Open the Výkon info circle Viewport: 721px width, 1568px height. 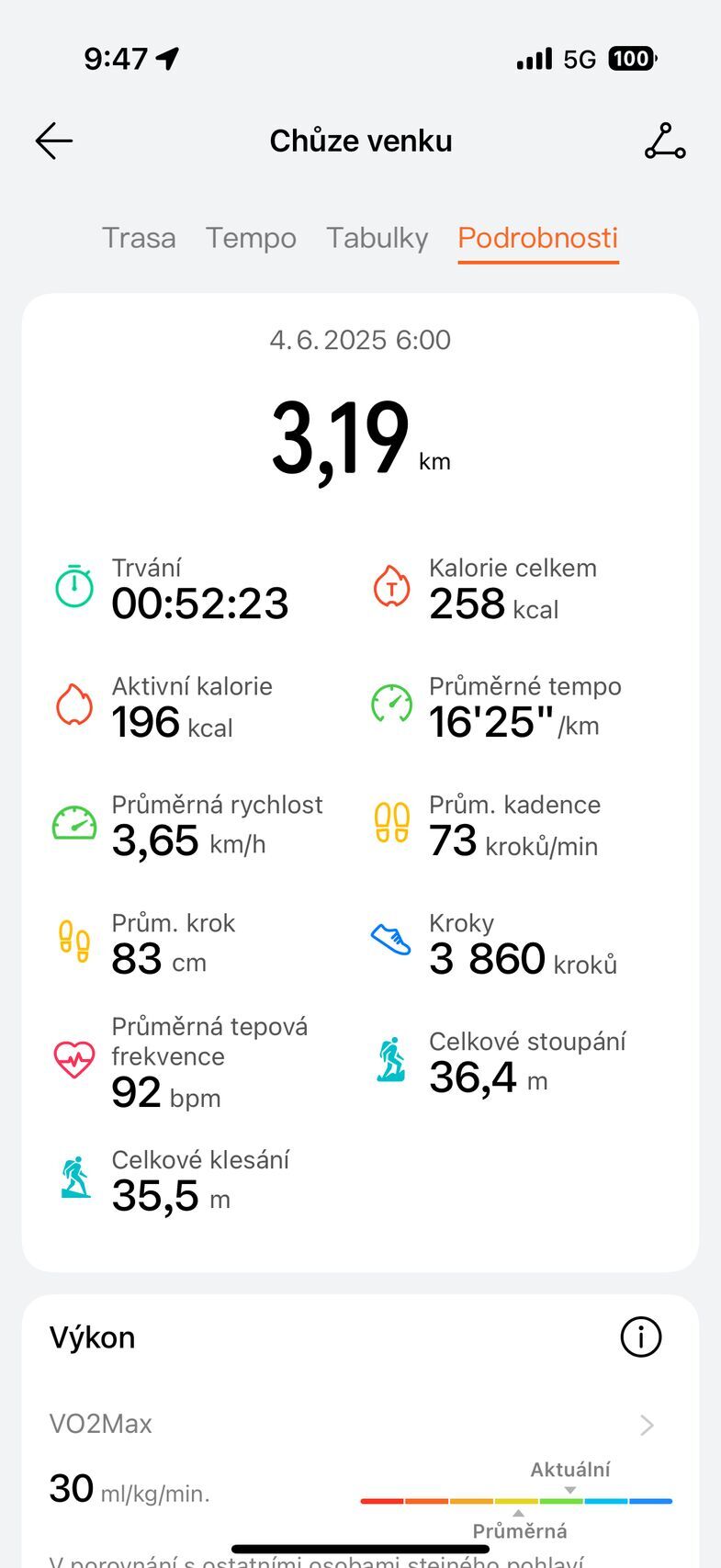tap(640, 1337)
